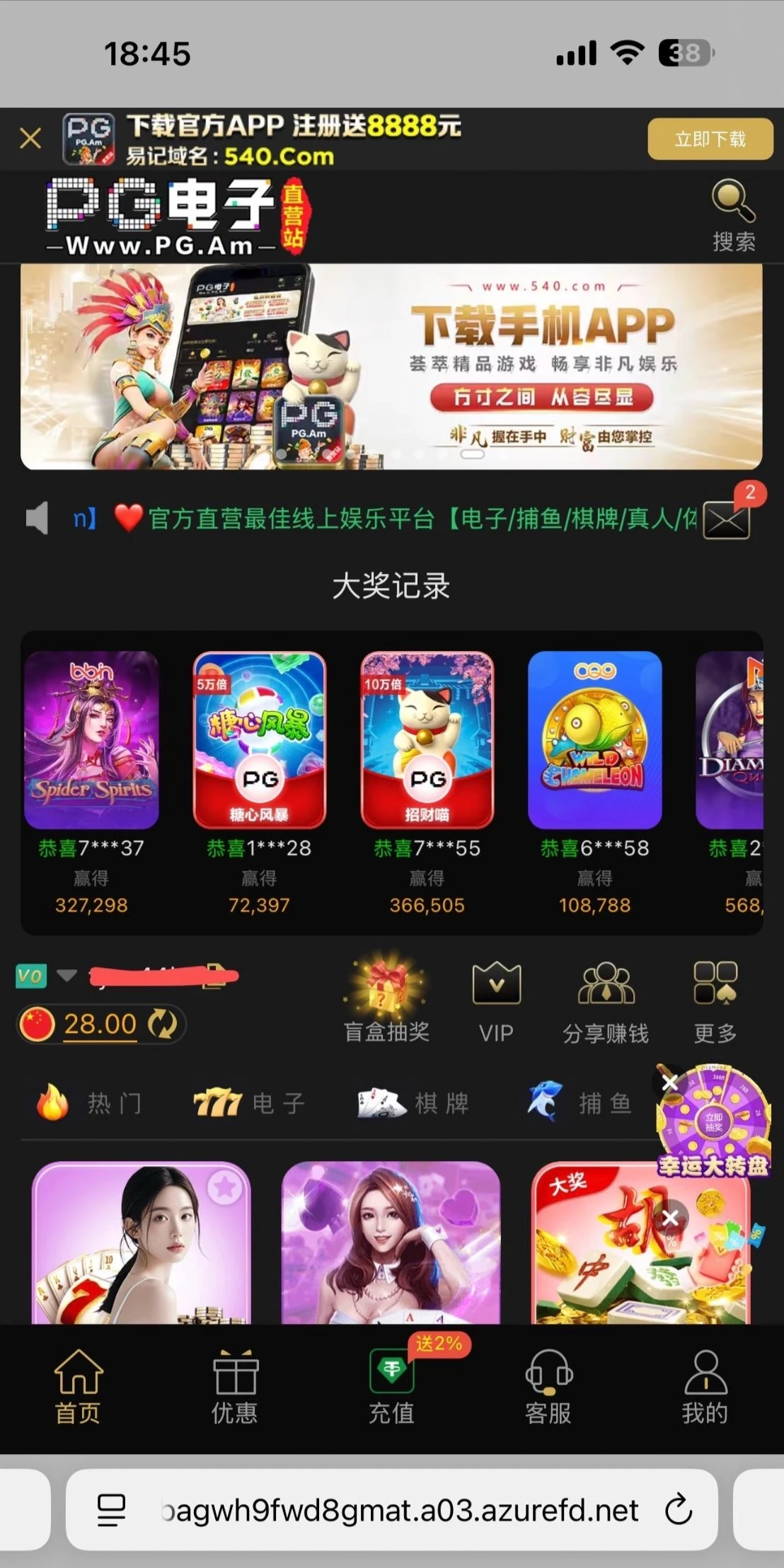Open the 下载手机APP promo banner
This screenshot has height=1568, width=784.
tap(391, 367)
